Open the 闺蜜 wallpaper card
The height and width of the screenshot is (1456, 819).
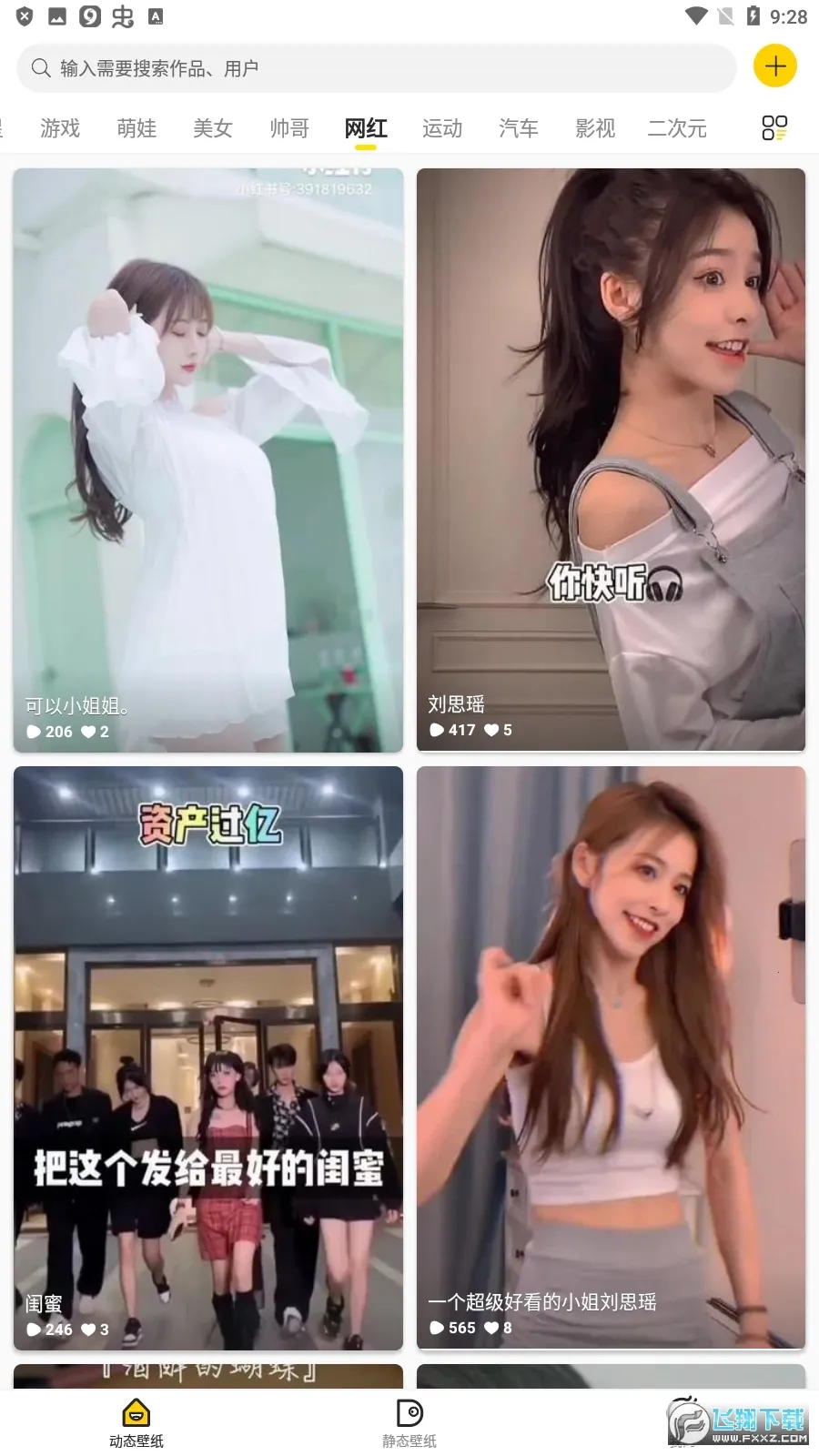(208, 1057)
